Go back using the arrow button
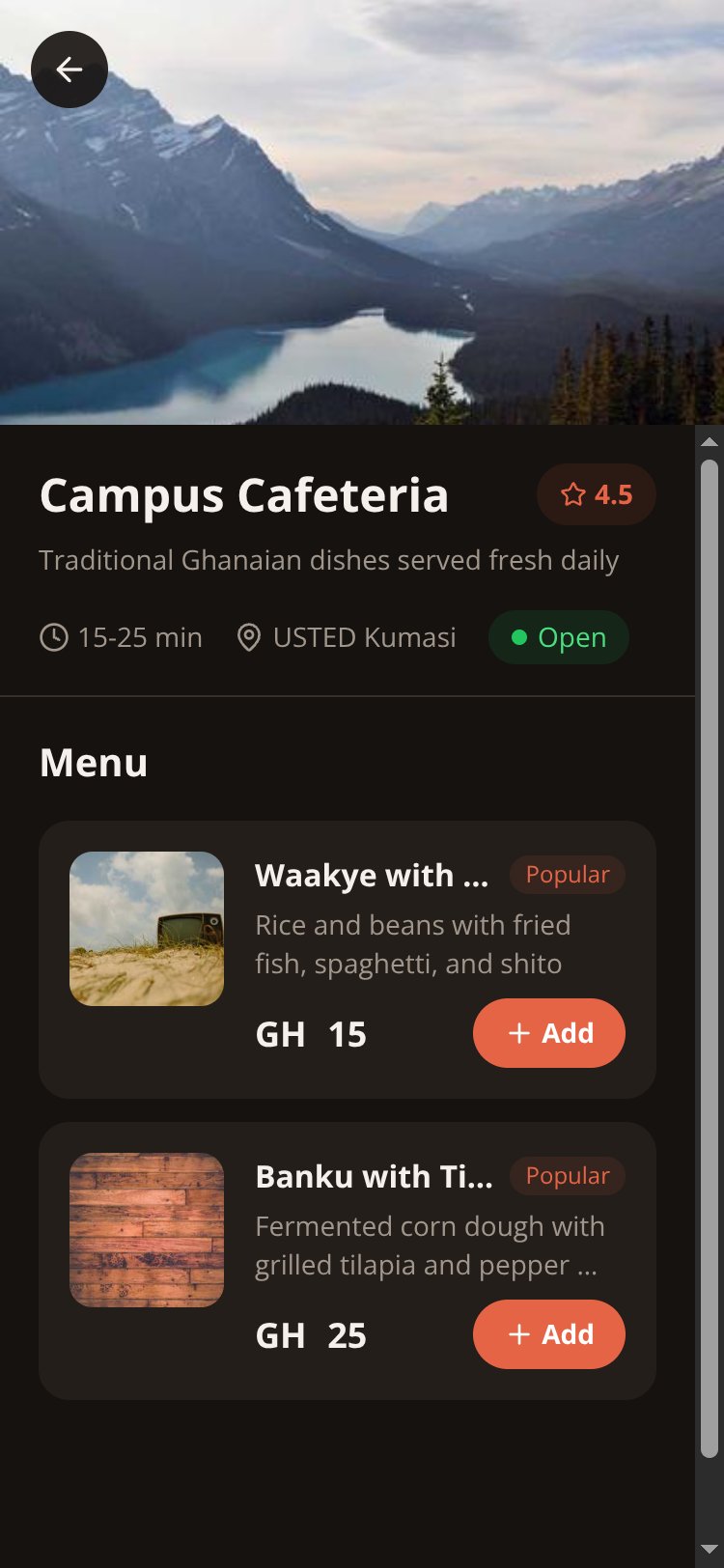 point(70,70)
